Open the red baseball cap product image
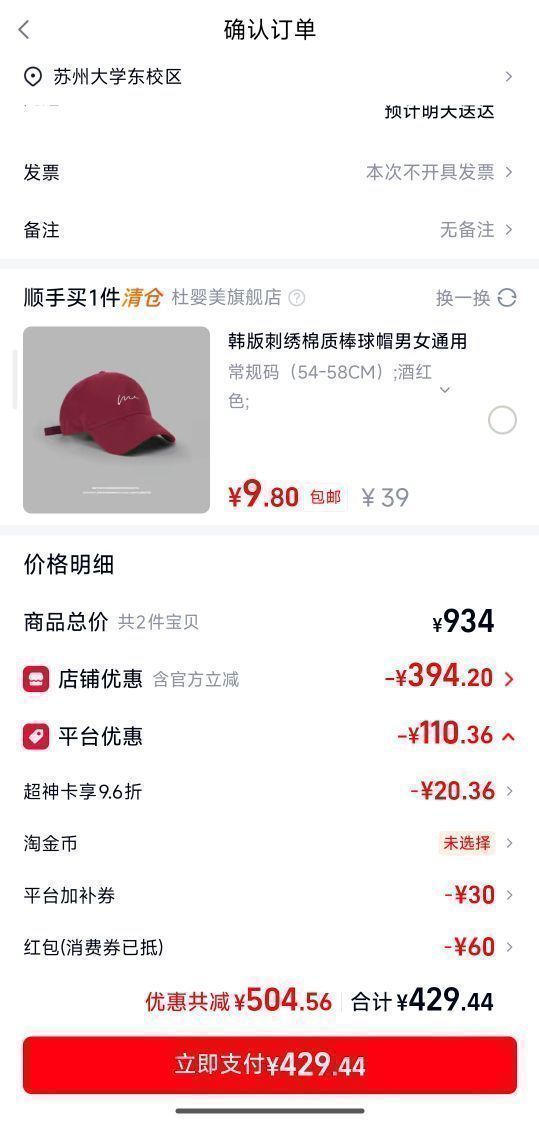Screen dimensions: 539x1122 tap(117, 420)
